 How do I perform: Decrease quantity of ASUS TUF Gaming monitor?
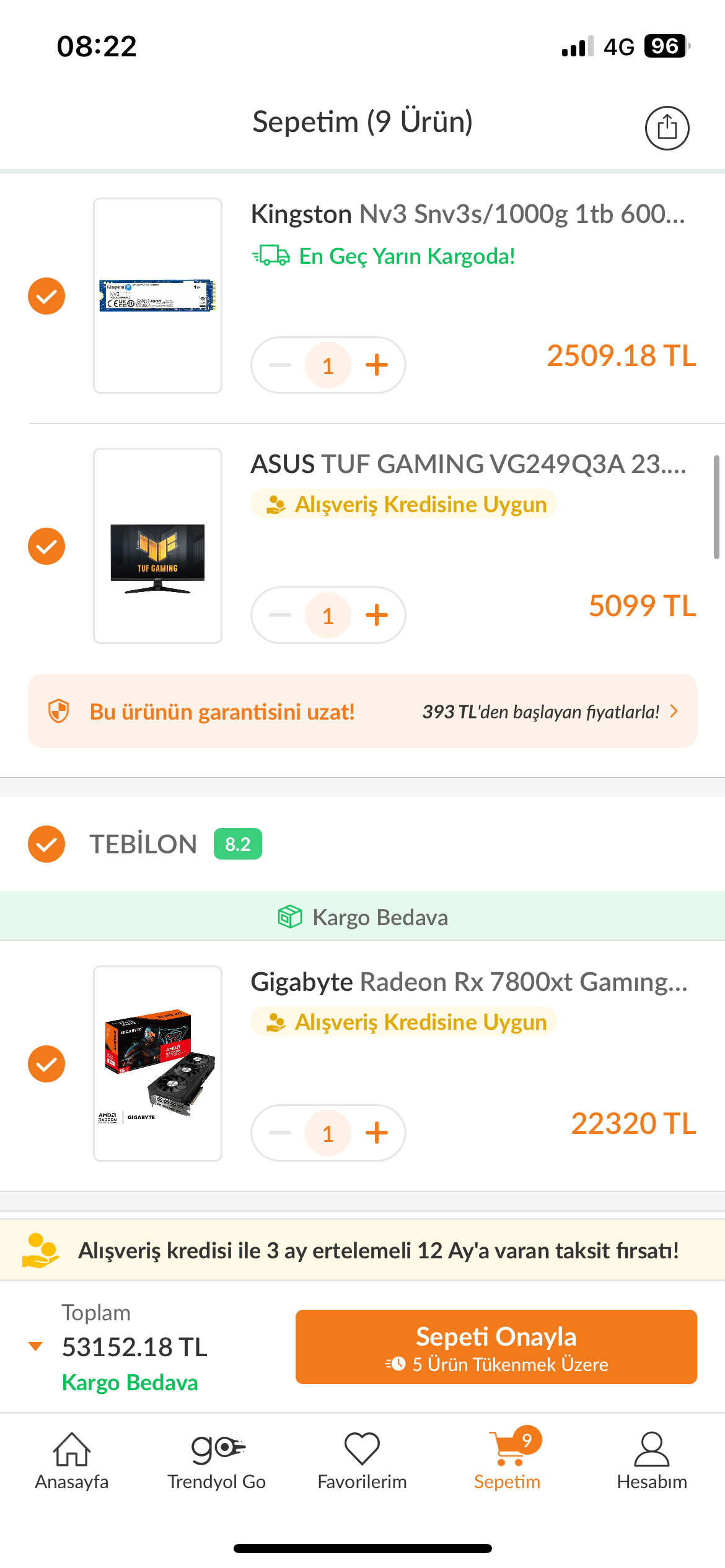click(x=280, y=616)
